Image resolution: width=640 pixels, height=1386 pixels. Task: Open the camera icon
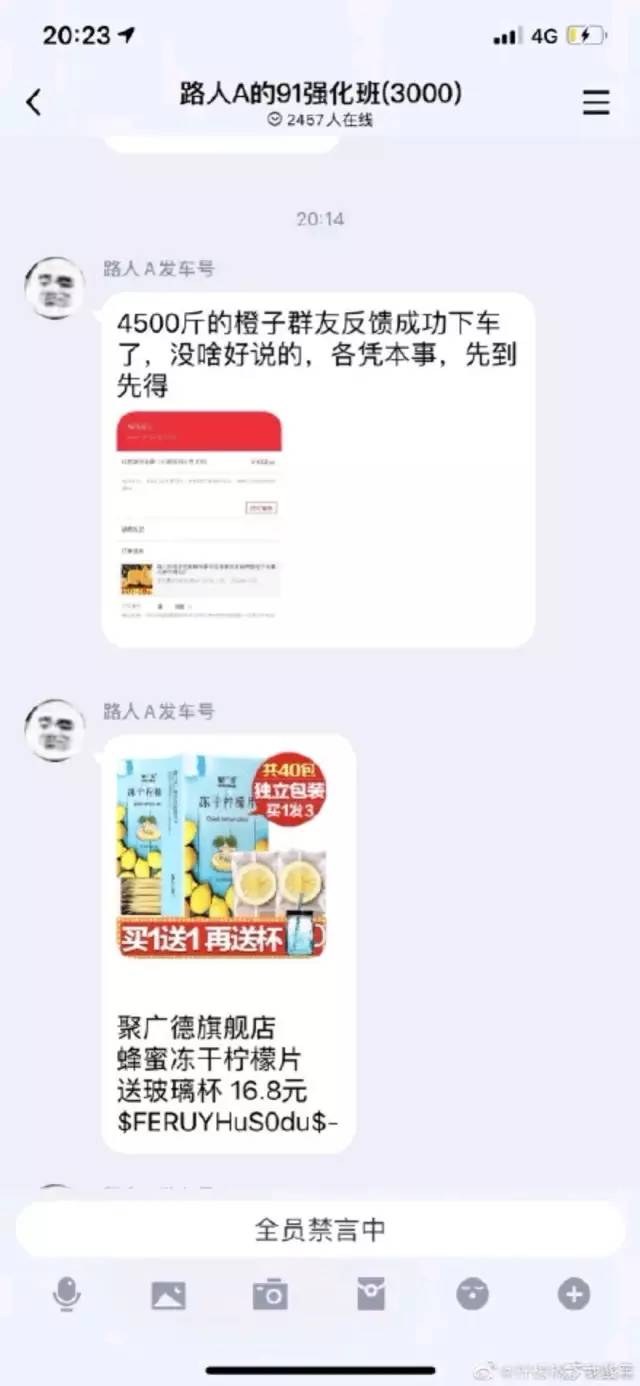click(x=270, y=1295)
